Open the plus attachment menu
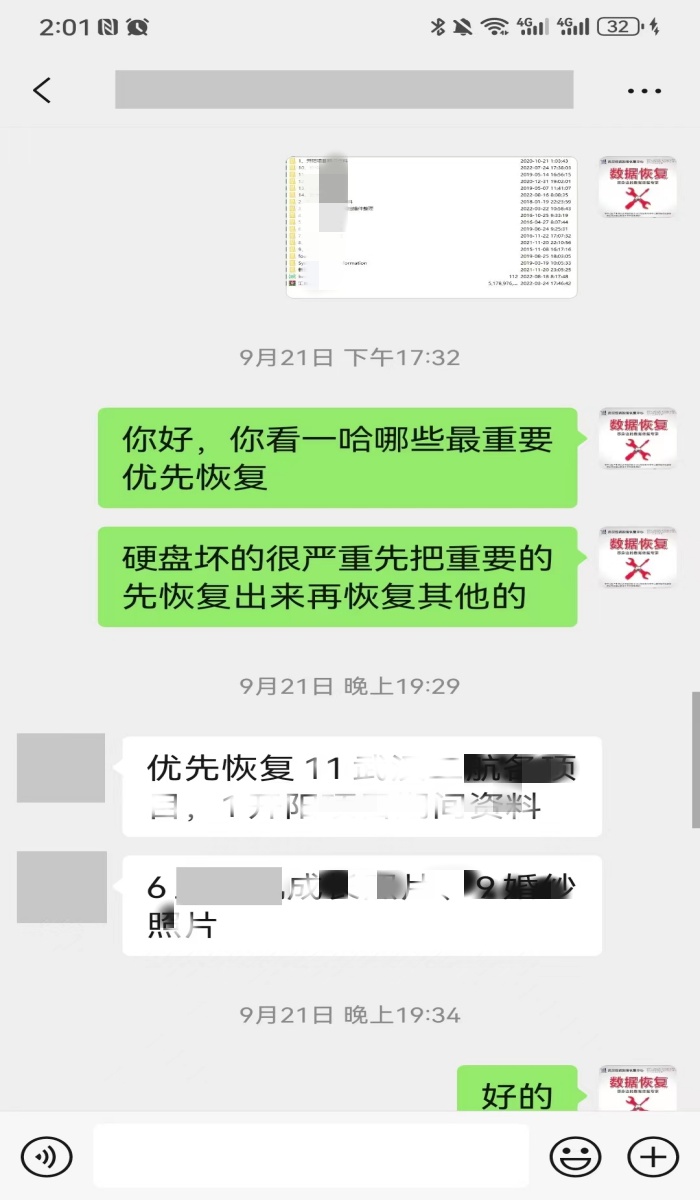The image size is (700, 1200). (x=652, y=1157)
